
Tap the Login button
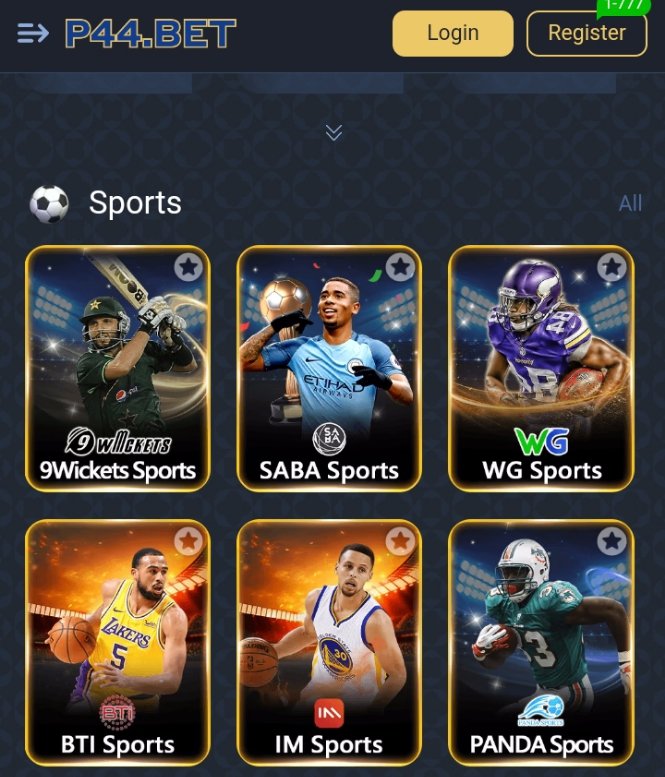pyautogui.click(x=452, y=33)
